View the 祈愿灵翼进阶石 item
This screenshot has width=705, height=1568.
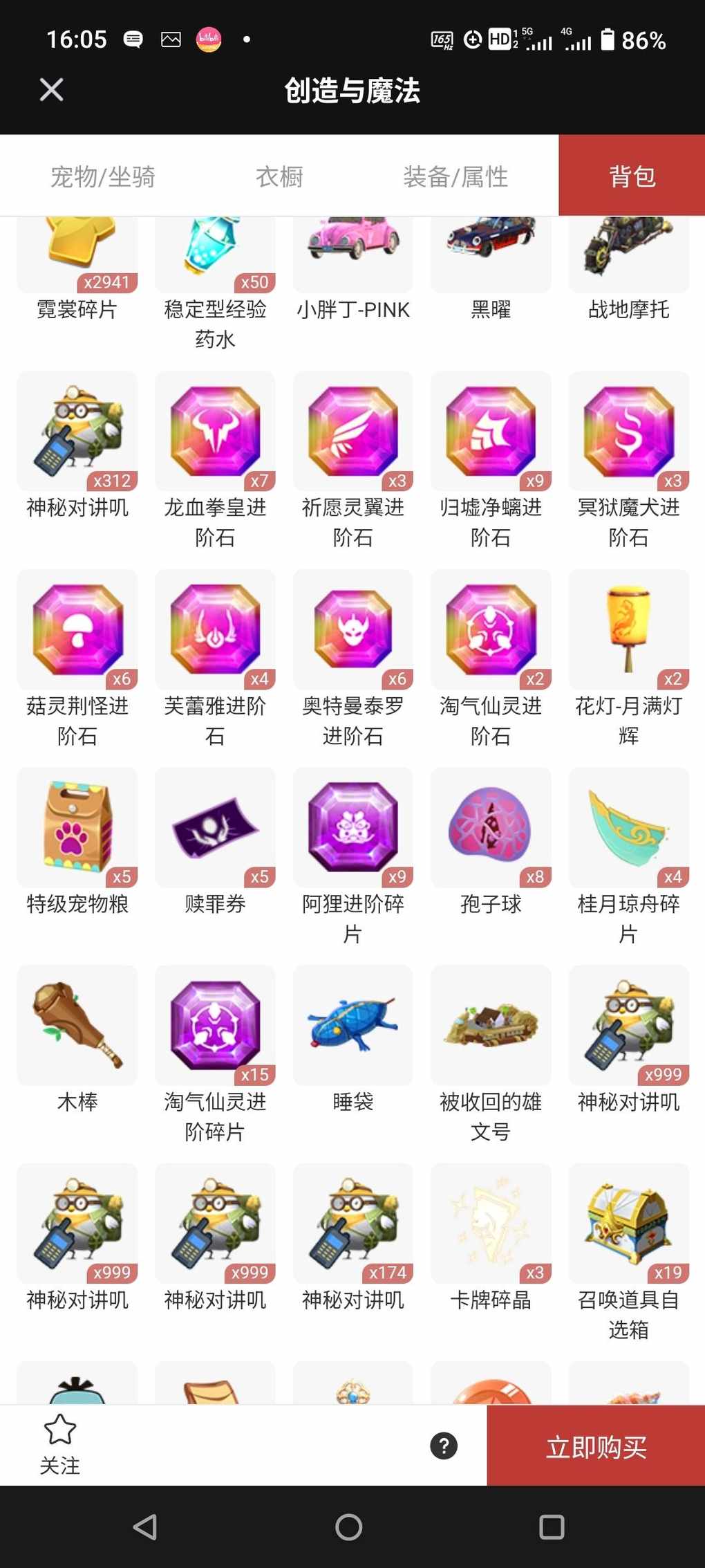point(353,432)
